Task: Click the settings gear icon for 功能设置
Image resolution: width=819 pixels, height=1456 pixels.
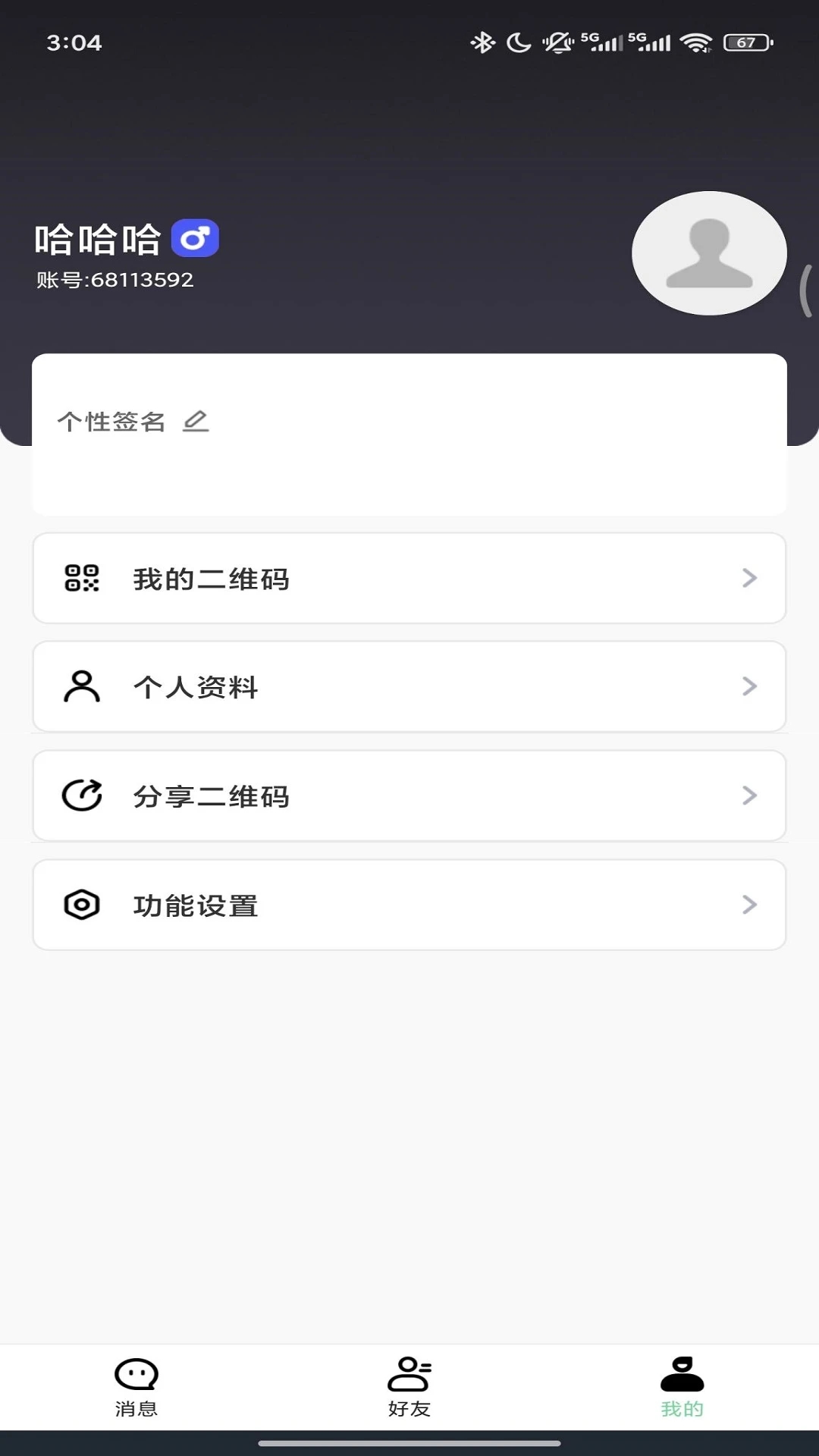Action: 80,904
